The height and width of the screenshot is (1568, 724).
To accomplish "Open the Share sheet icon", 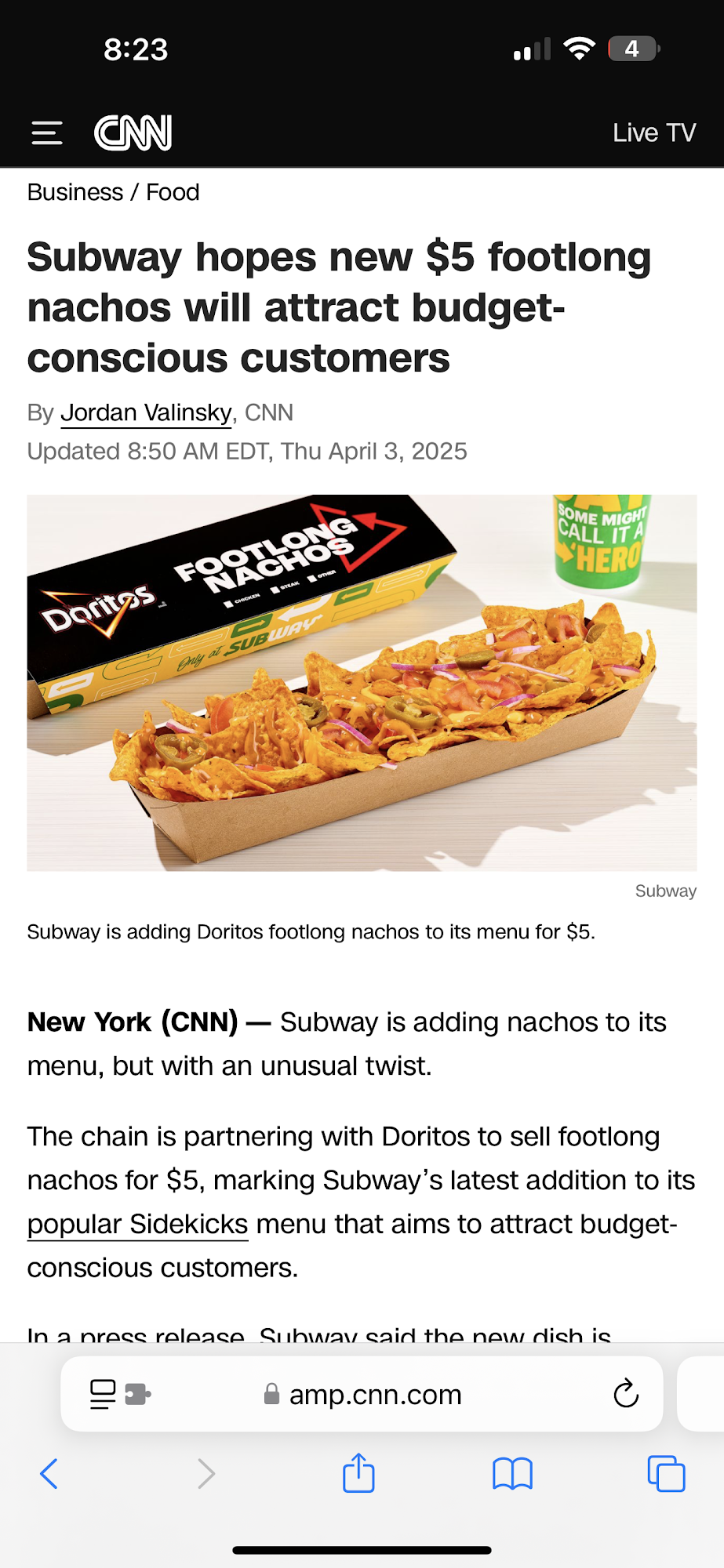I will pos(358,1473).
